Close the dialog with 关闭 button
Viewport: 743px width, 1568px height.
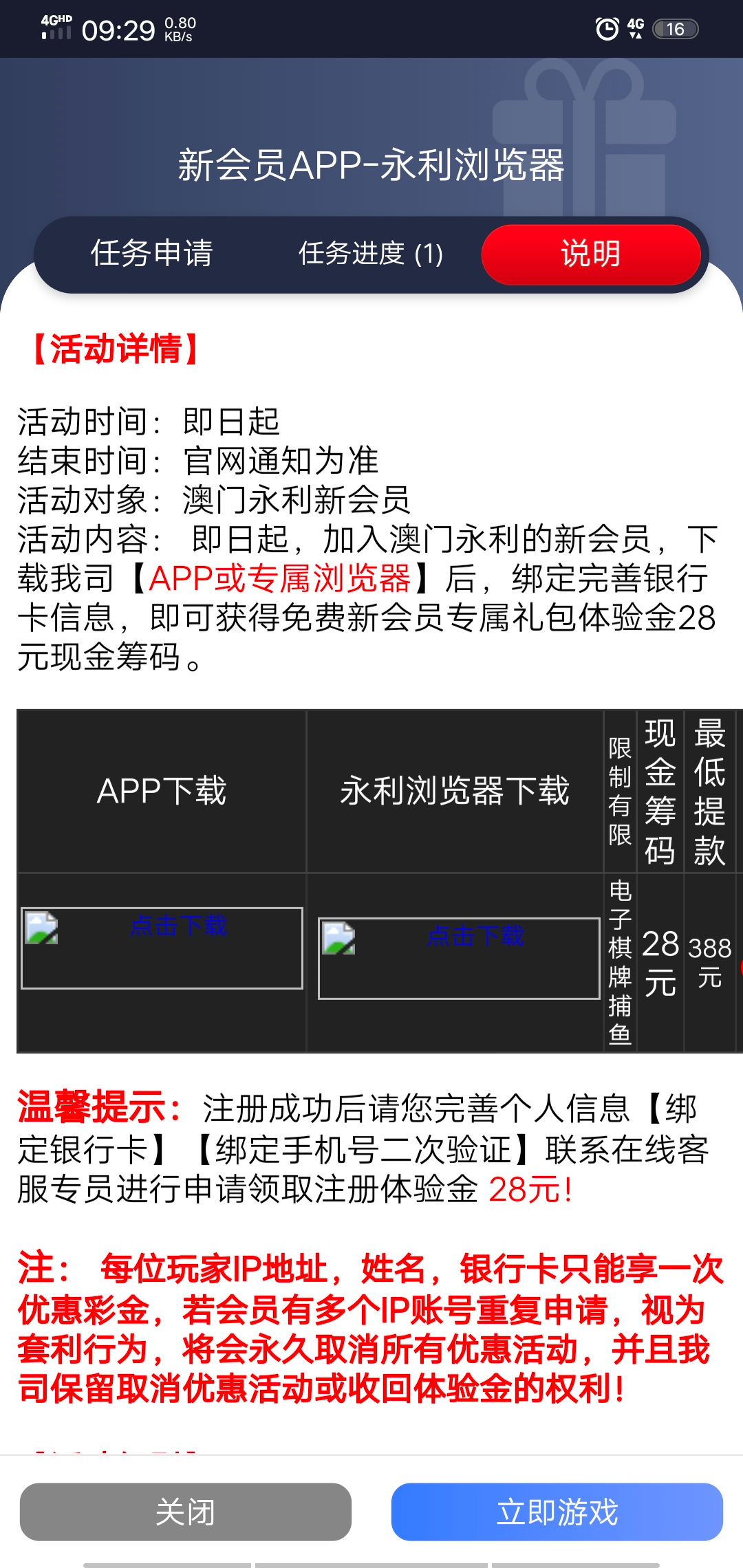[185, 1512]
